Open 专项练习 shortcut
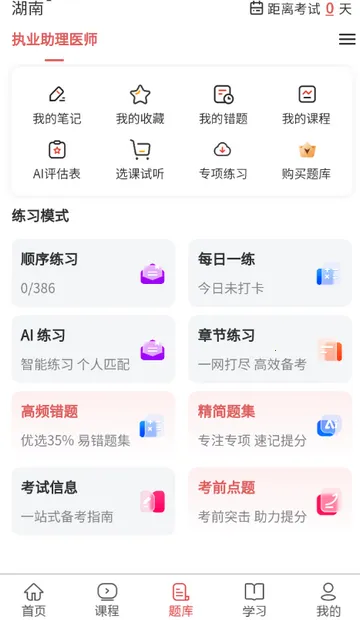Screen dimensions: 360x620 pos(223,160)
